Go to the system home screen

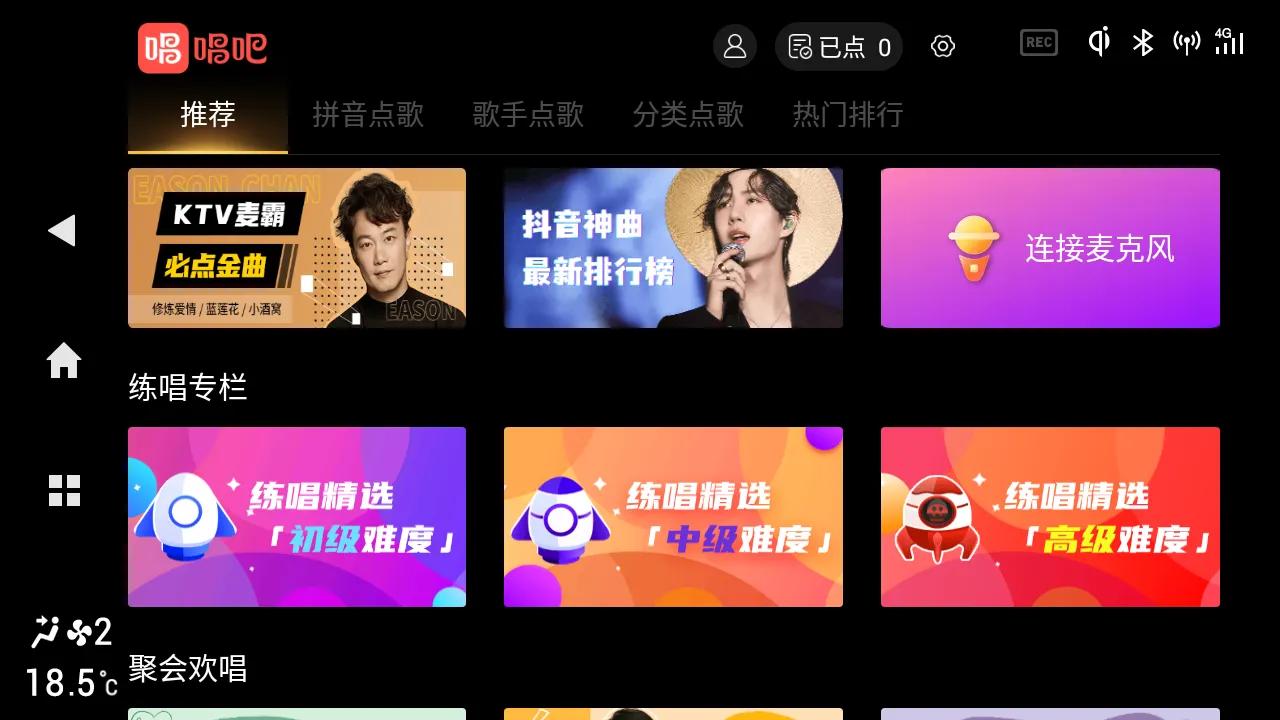pos(63,361)
